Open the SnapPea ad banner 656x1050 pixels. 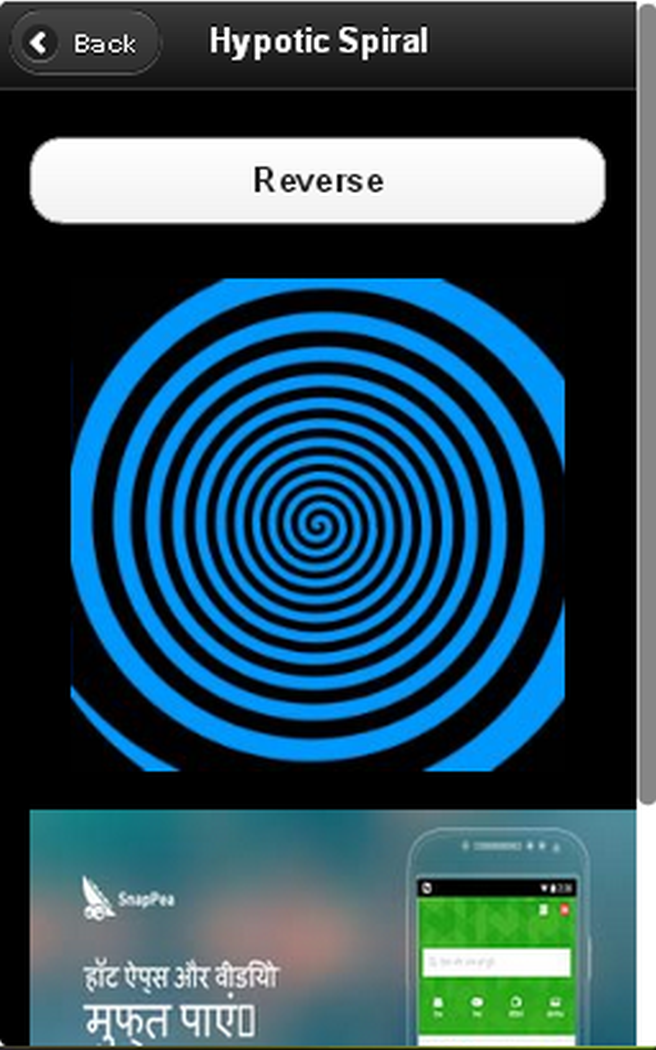[332, 928]
